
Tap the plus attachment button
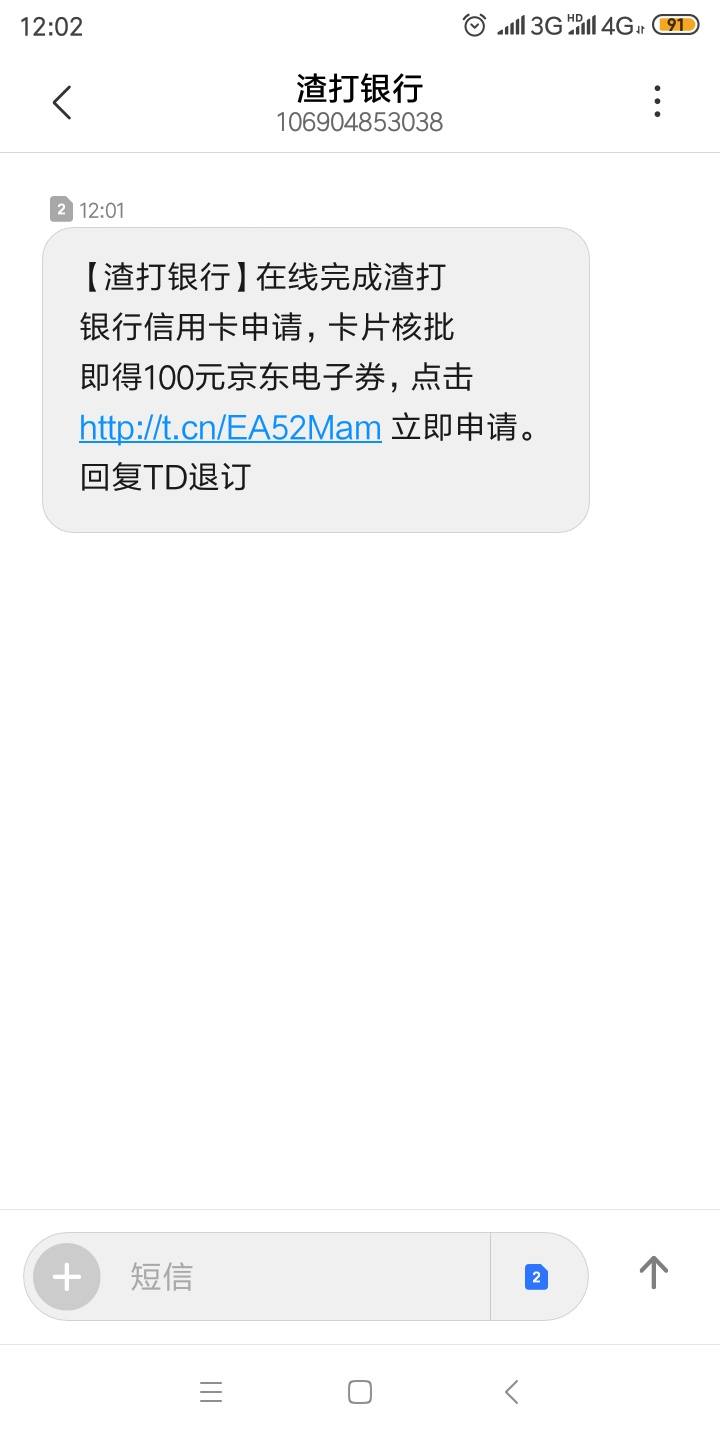click(x=67, y=1277)
